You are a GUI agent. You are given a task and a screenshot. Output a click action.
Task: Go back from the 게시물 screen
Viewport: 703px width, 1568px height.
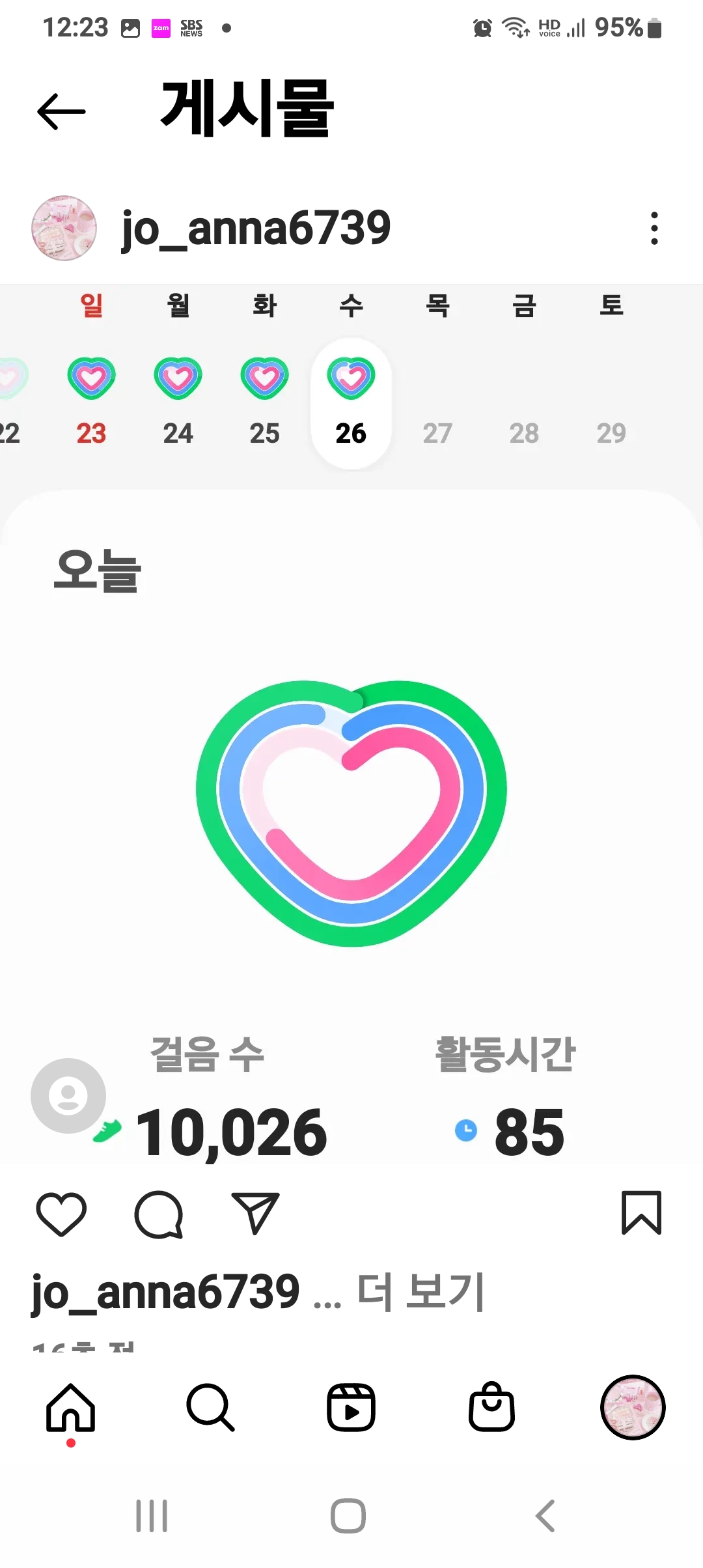(x=61, y=111)
